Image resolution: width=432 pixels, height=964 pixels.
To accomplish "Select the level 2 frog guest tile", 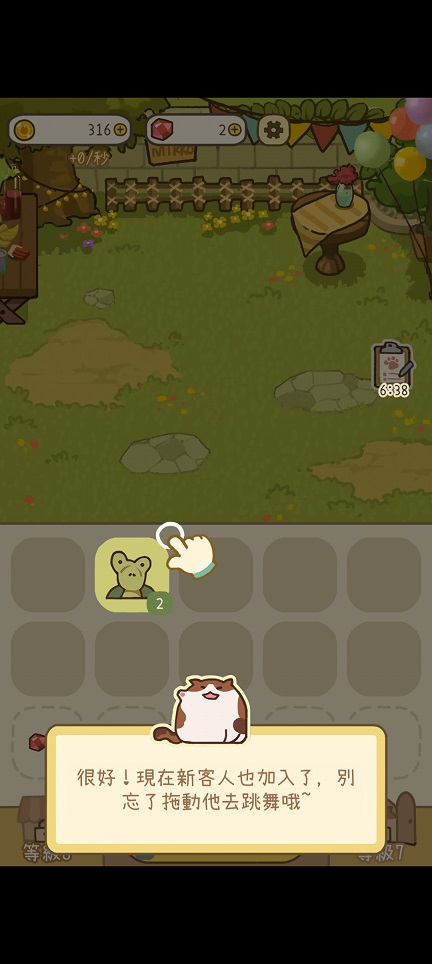I will (132, 574).
